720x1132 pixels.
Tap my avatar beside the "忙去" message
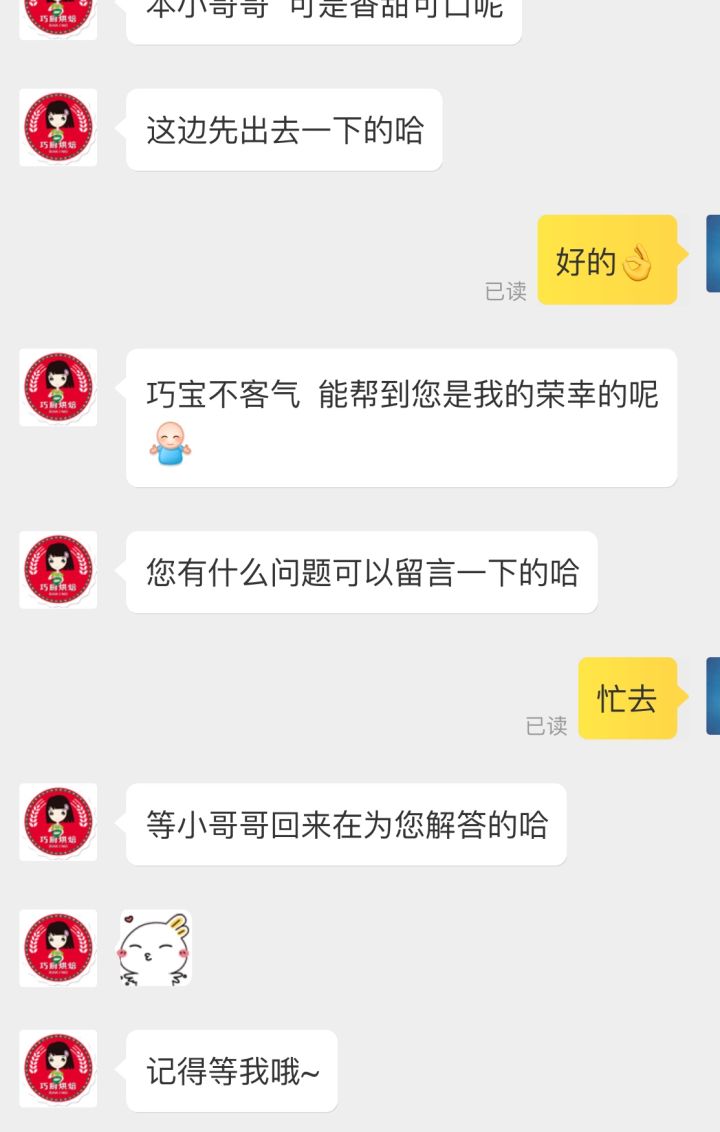(x=712, y=696)
